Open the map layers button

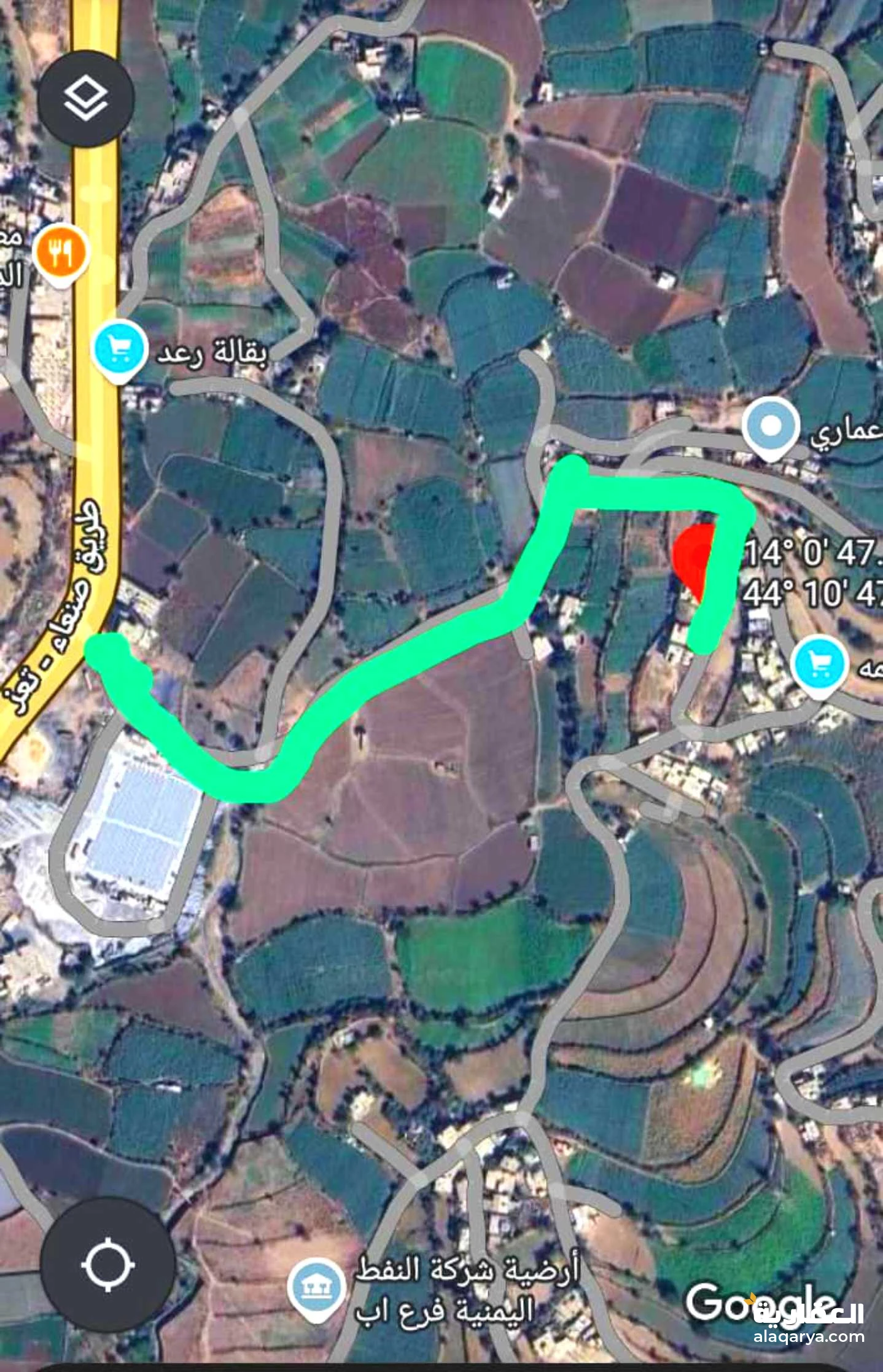[x=86, y=99]
